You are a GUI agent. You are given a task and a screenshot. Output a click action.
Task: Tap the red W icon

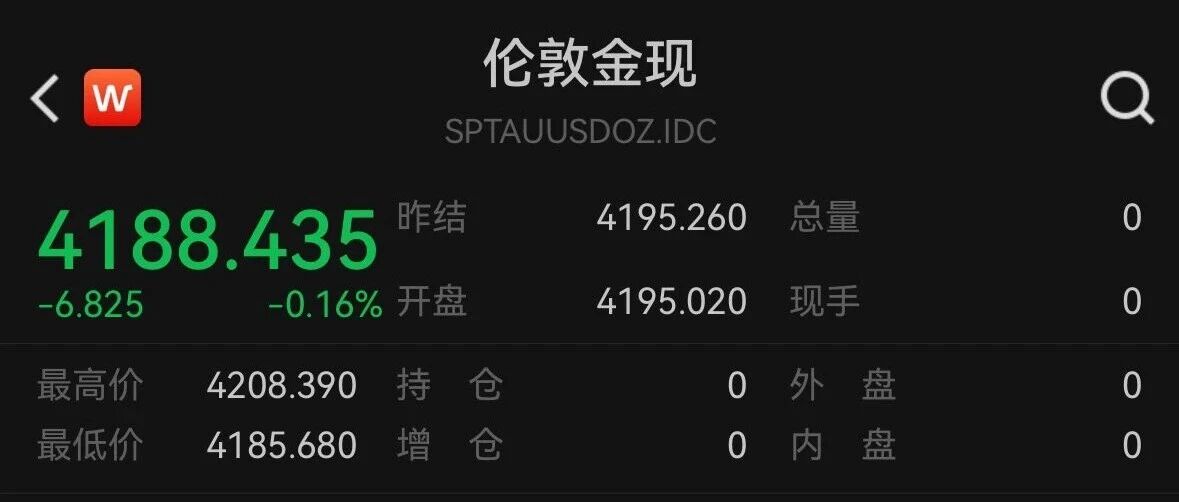pyautogui.click(x=111, y=98)
